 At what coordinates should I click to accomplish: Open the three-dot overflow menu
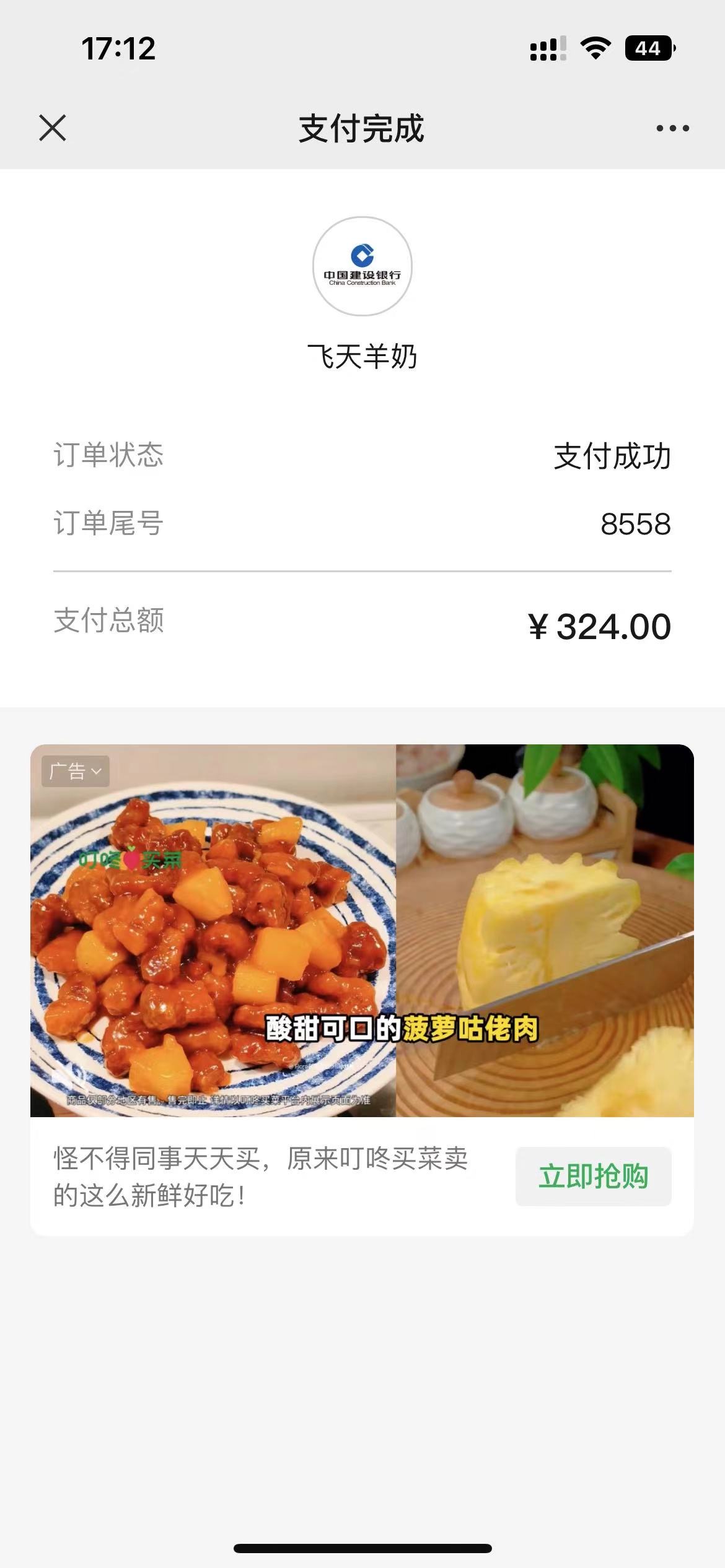pos(672,128)
